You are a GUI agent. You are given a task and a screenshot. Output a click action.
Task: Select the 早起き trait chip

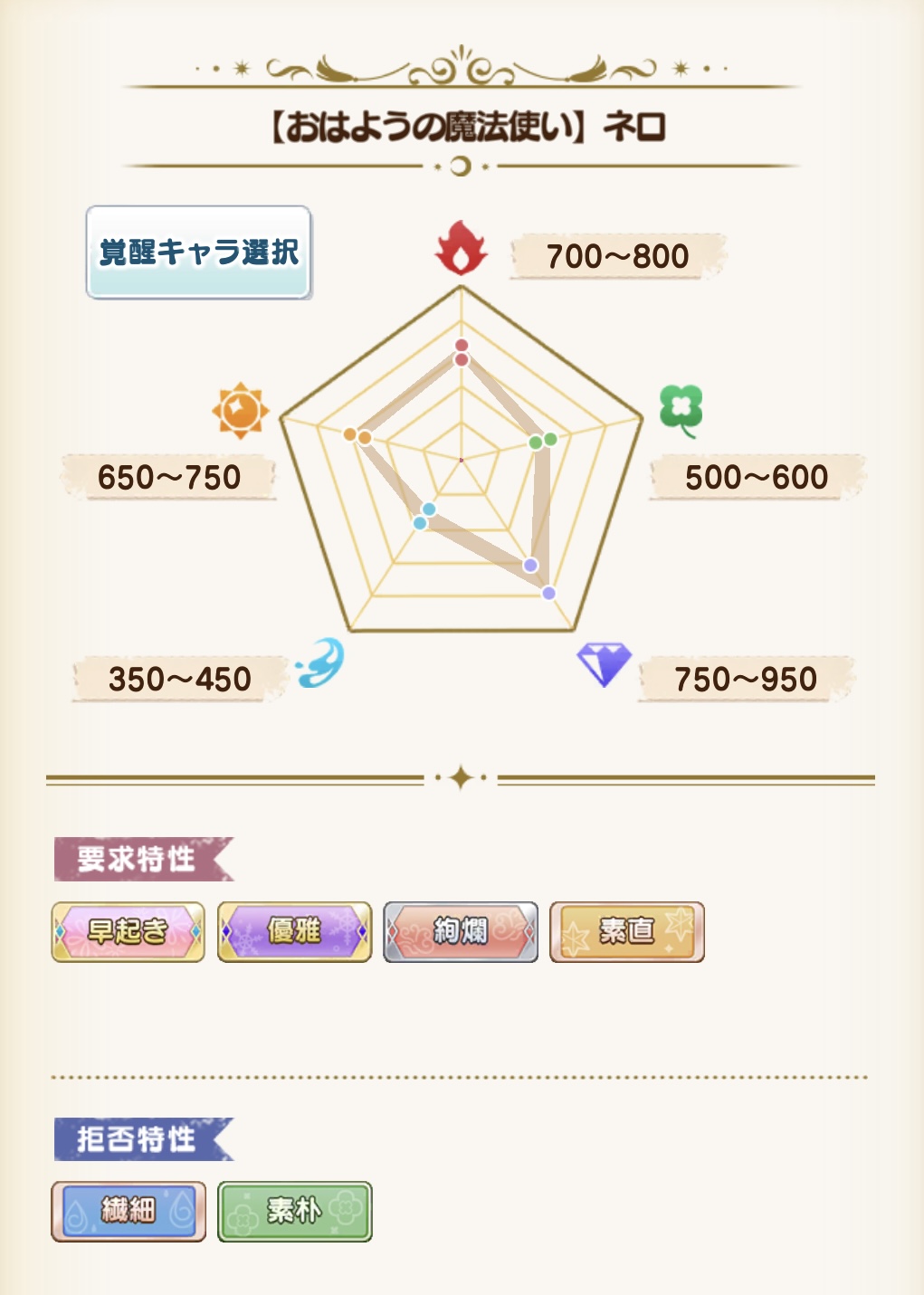(128, 931)
